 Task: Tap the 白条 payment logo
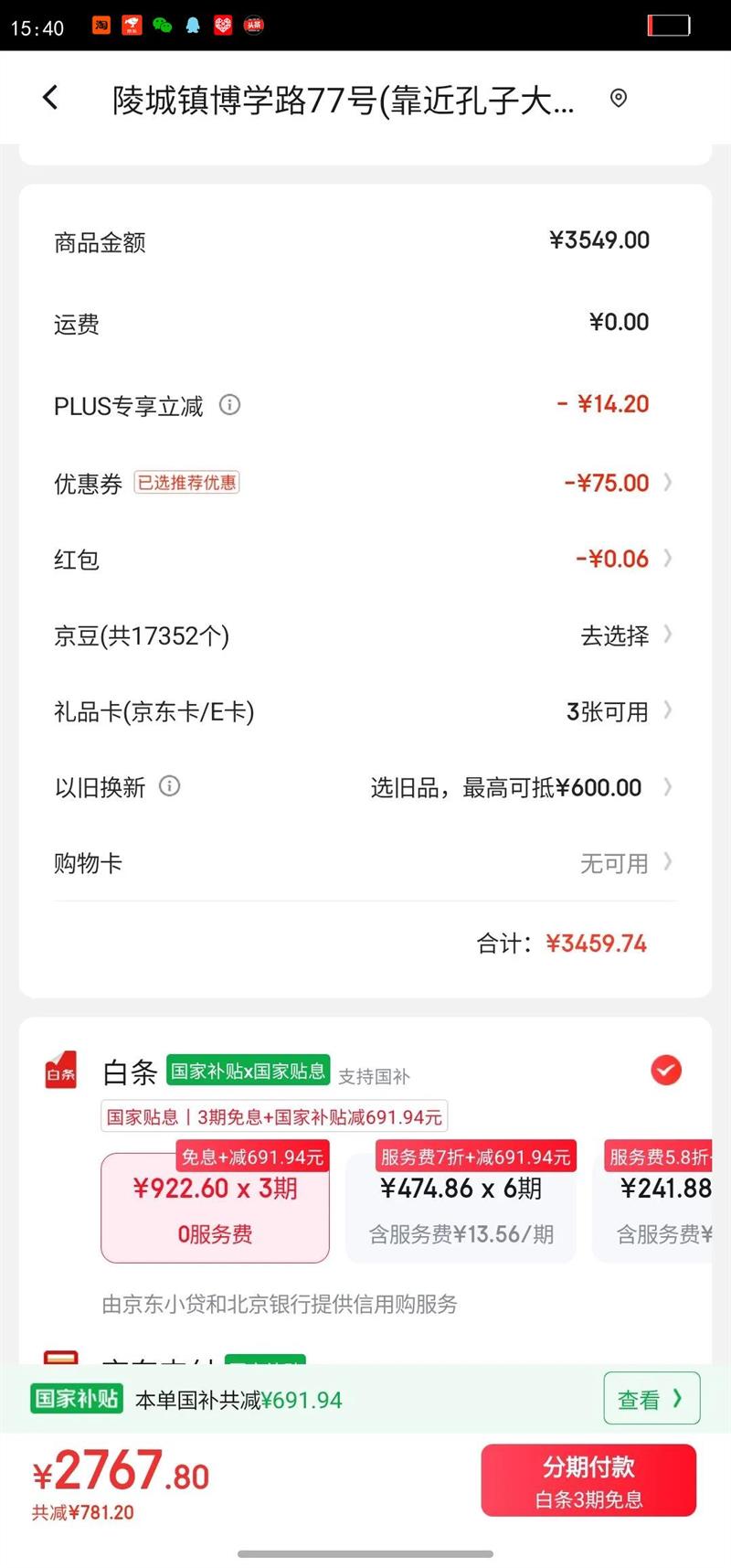60,1071
